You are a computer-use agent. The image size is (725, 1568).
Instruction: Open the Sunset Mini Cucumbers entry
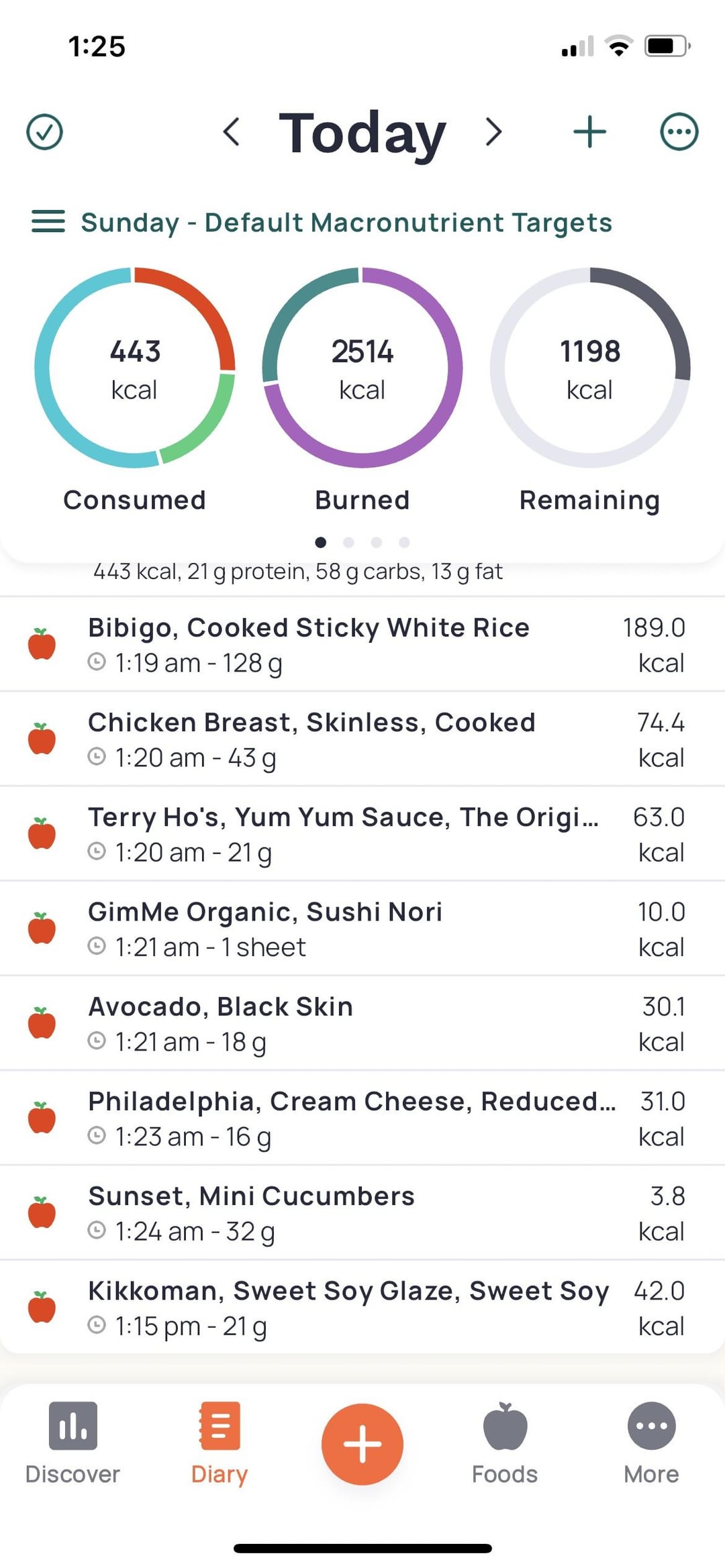[x=362, y=1212]
